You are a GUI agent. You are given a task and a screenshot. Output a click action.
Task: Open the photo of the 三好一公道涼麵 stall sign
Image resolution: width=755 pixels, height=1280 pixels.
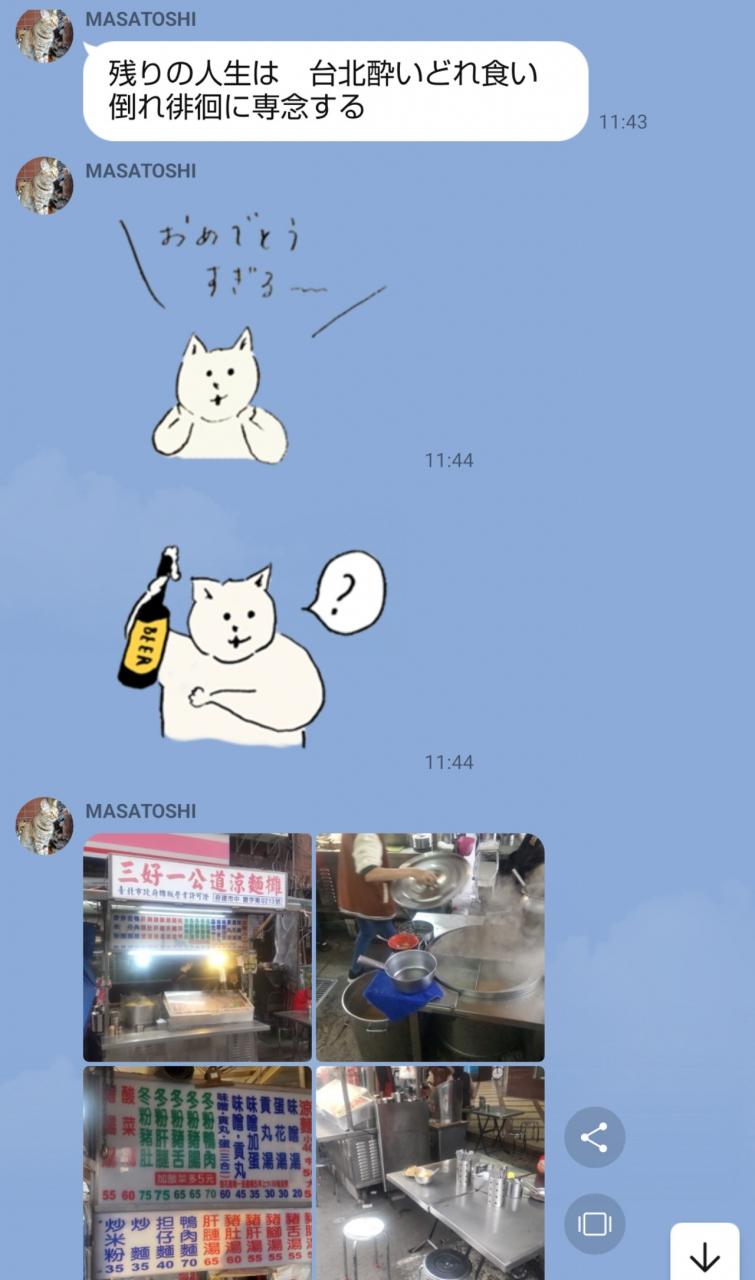click(197, 947)
